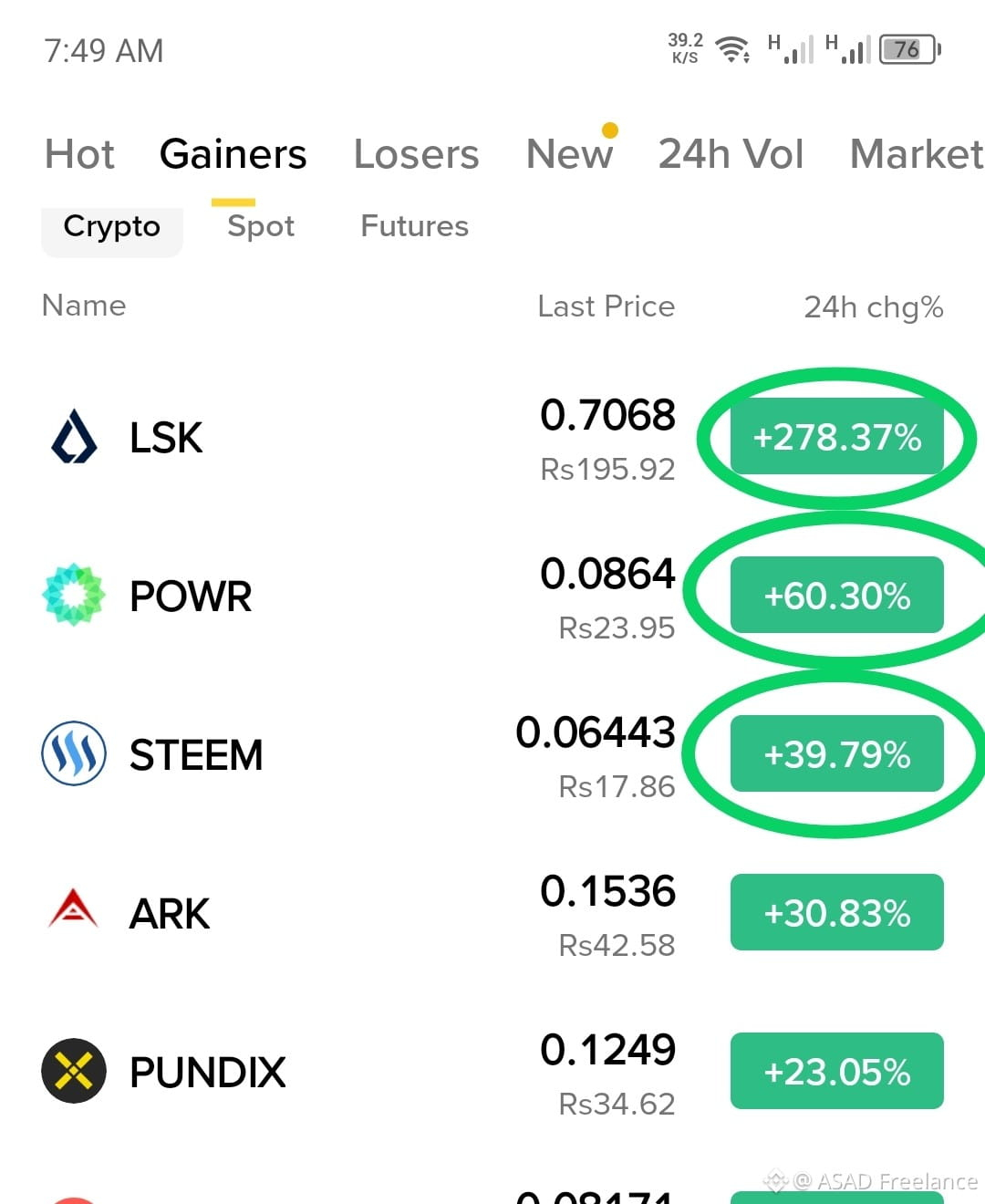Viewport: 985px width, 1204px height.
Task: Switch to the Futures sub-tab
Action: pyautogui.click(x=414, y=226)
